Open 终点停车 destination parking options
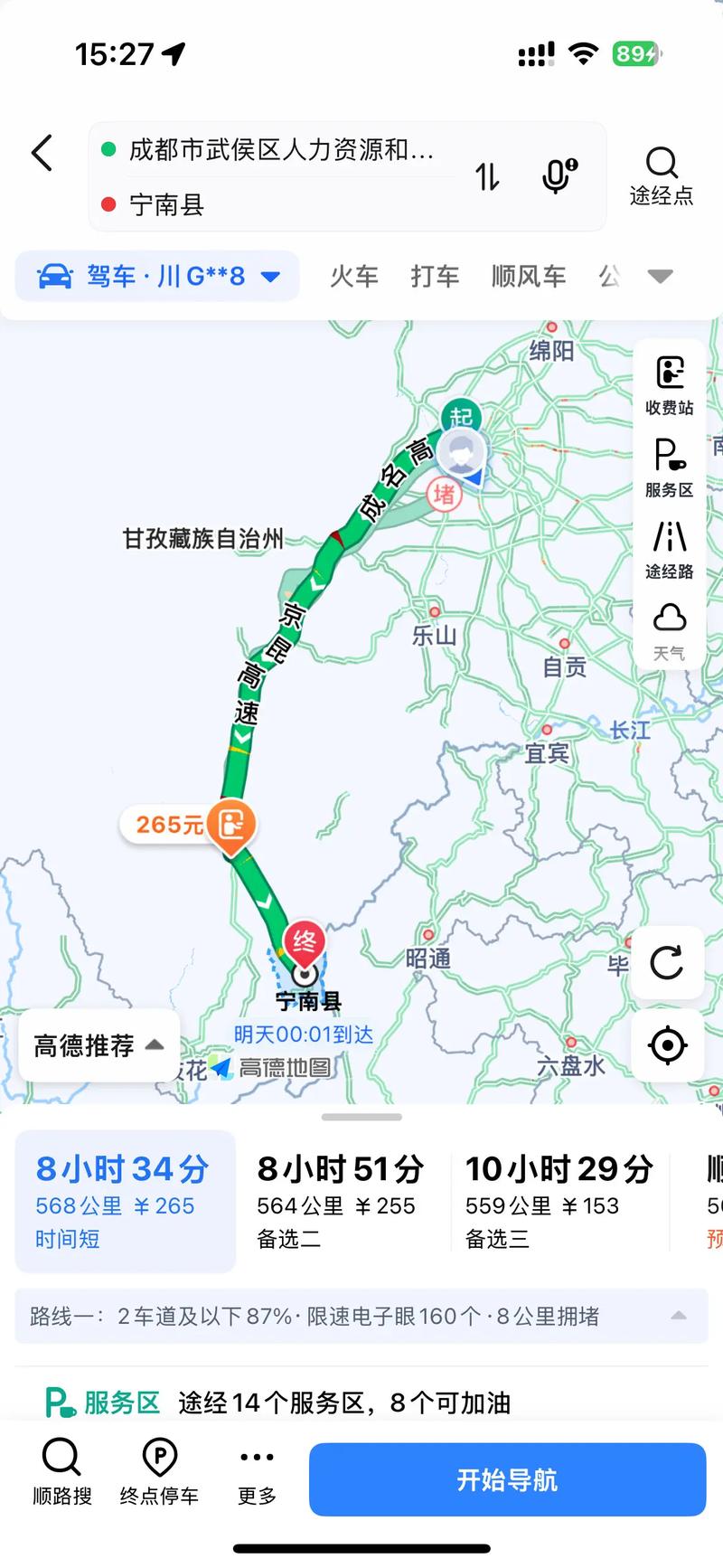This screenshot has width=723, height=1568. [x=161, y=1474]
